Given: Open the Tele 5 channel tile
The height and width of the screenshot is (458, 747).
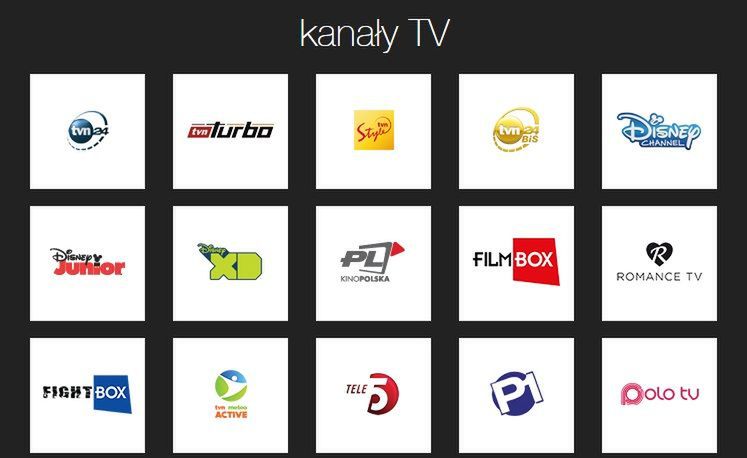Looking at the screenshot, I should pos(373,394).
